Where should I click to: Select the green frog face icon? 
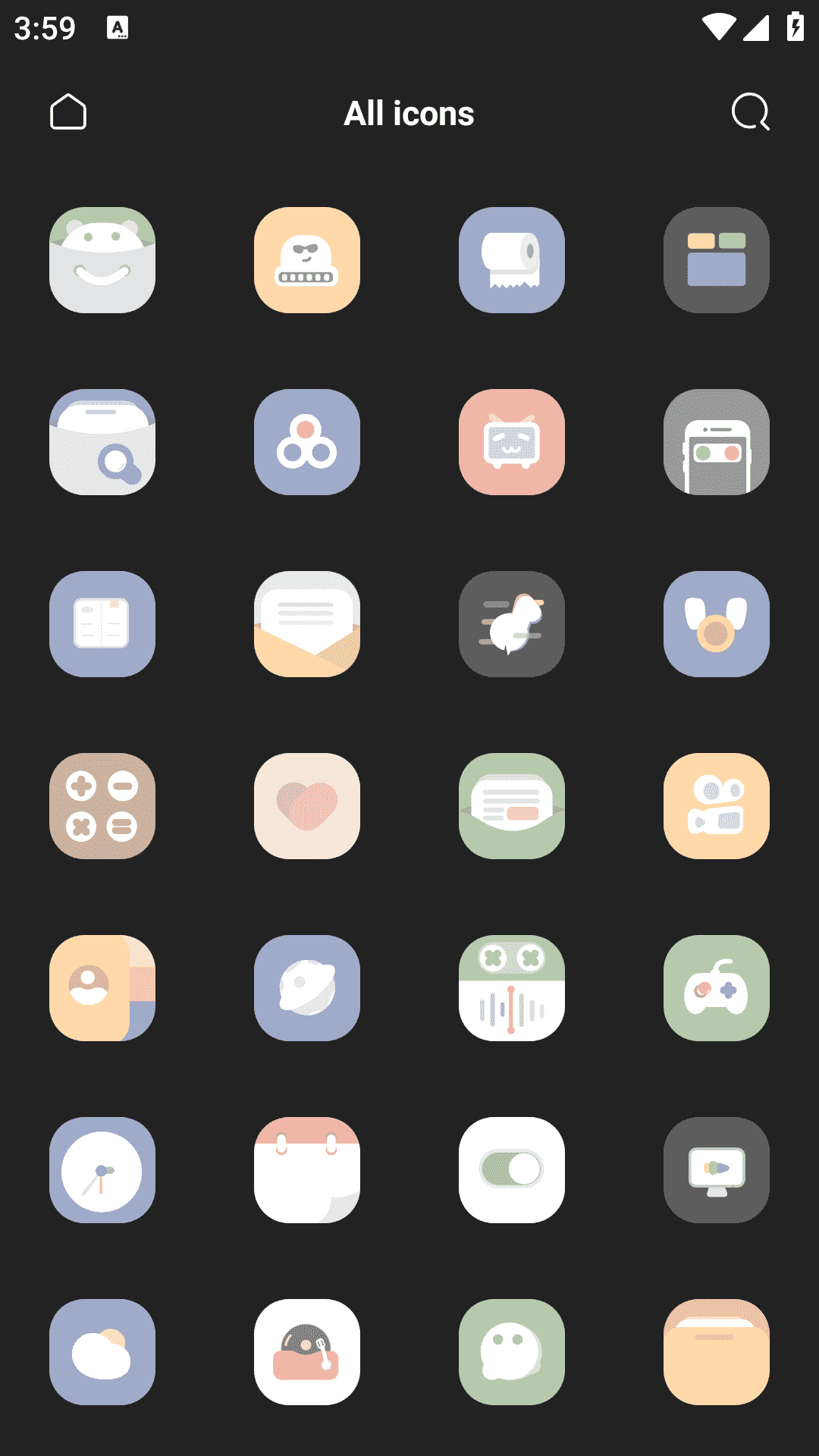(102, 260)
